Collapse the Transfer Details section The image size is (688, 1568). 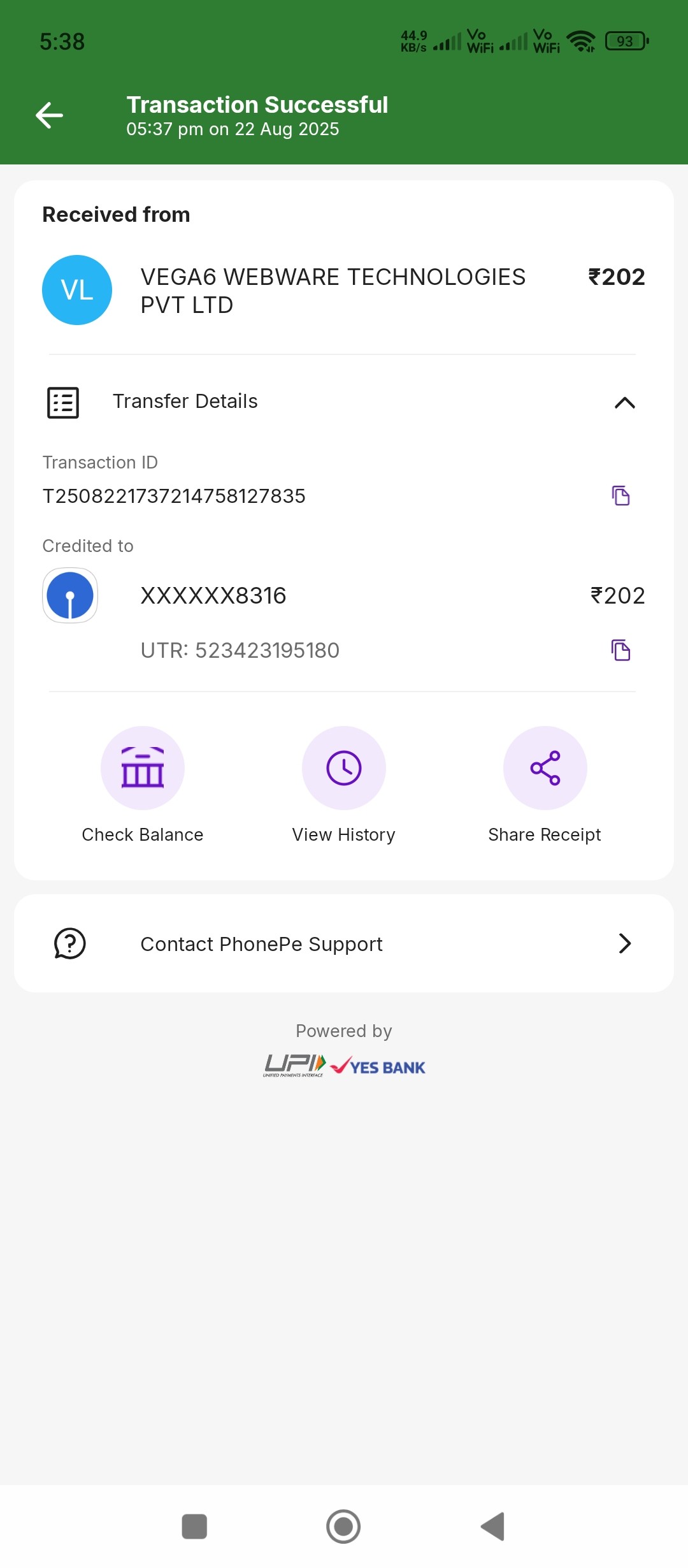624,402
